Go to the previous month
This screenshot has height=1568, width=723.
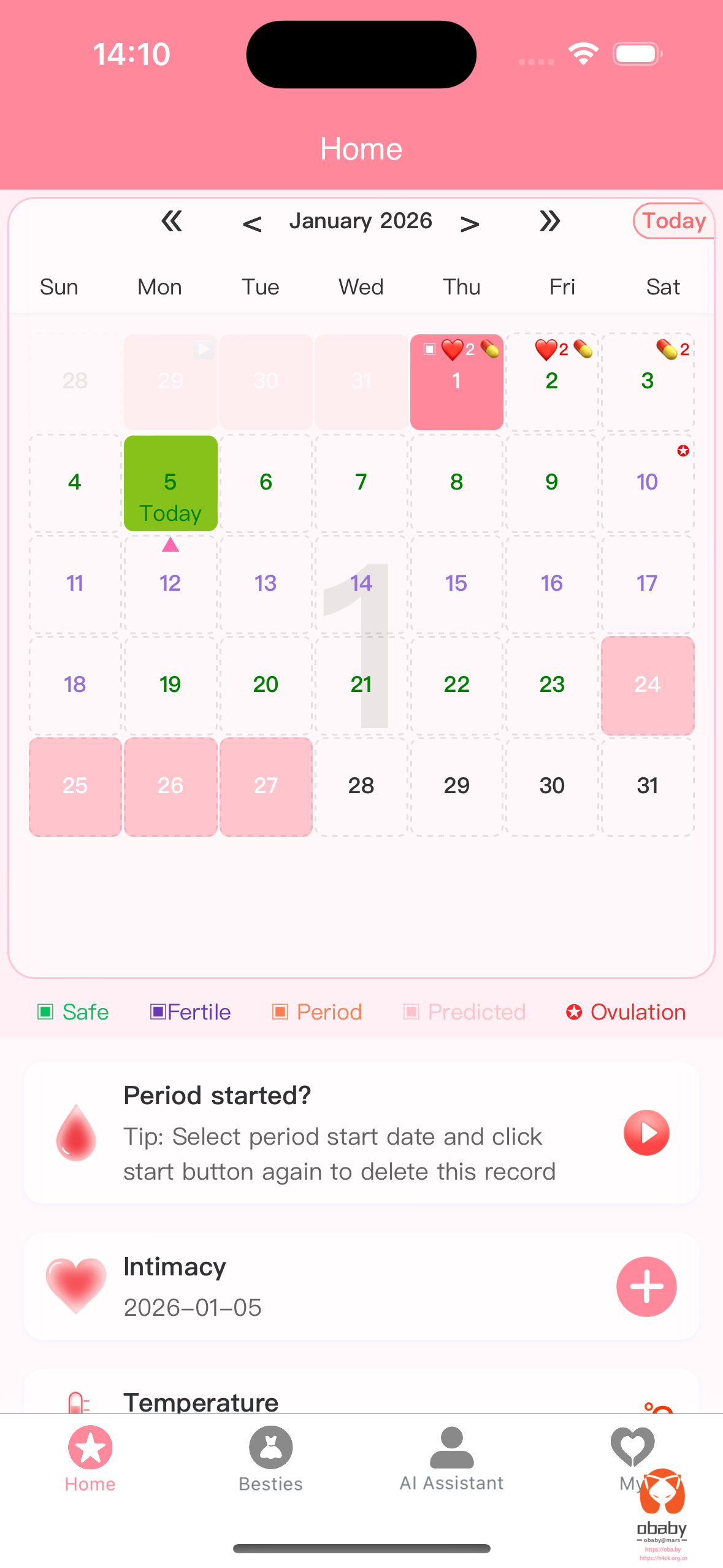[252, 223]
